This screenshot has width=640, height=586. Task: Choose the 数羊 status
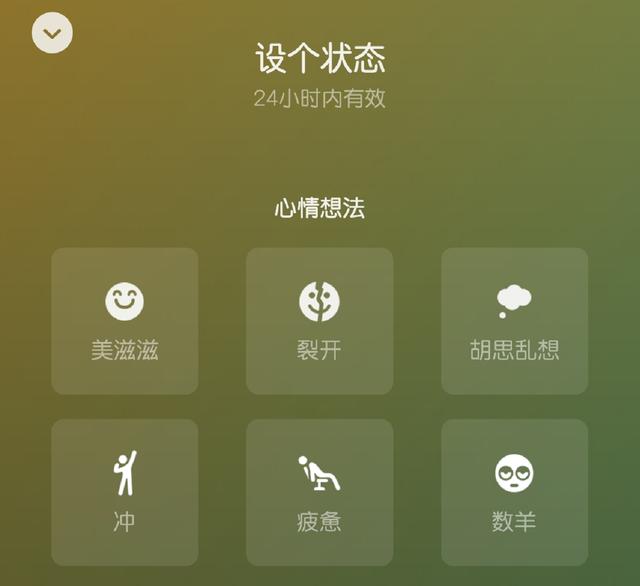pyautogui.click(x=514, y=492)
